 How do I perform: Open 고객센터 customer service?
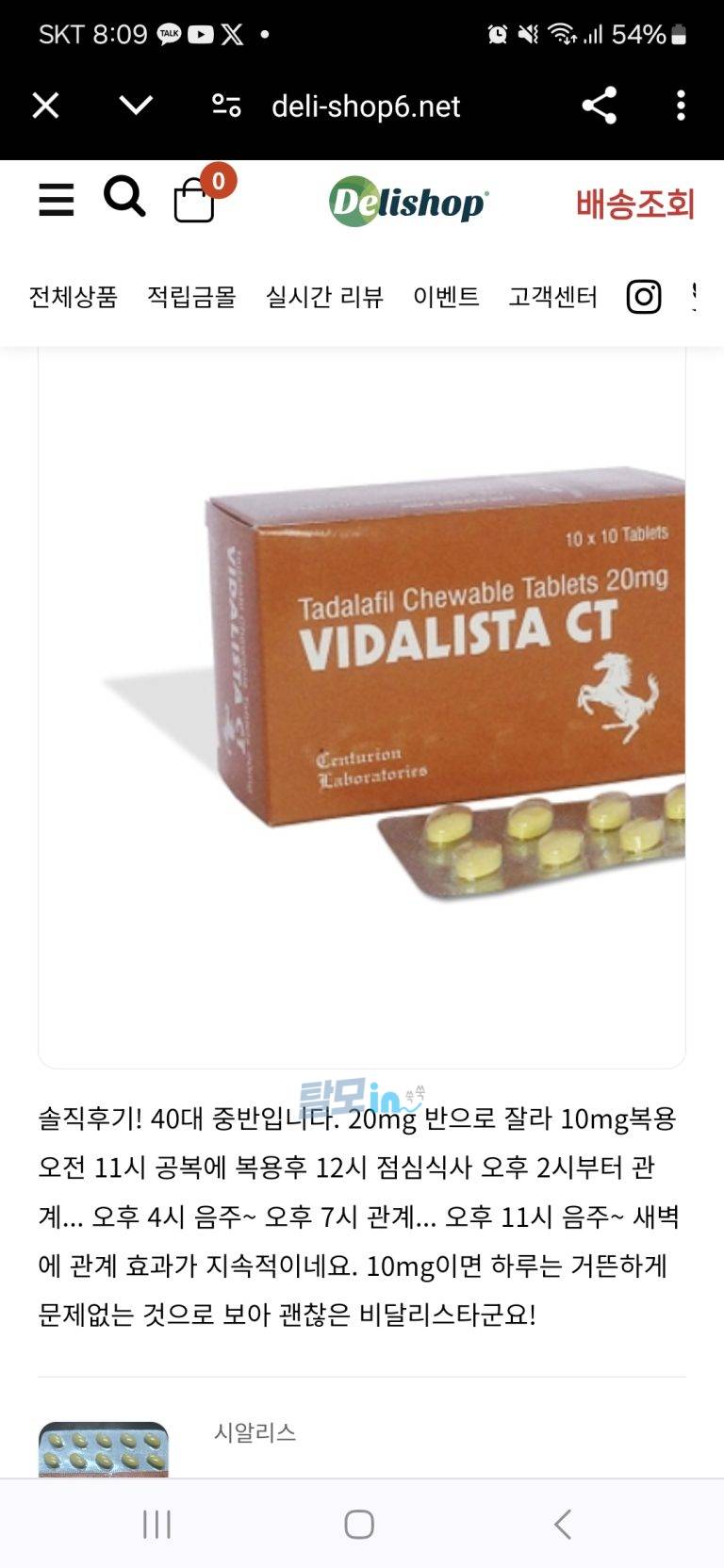(x=552, y=298)
